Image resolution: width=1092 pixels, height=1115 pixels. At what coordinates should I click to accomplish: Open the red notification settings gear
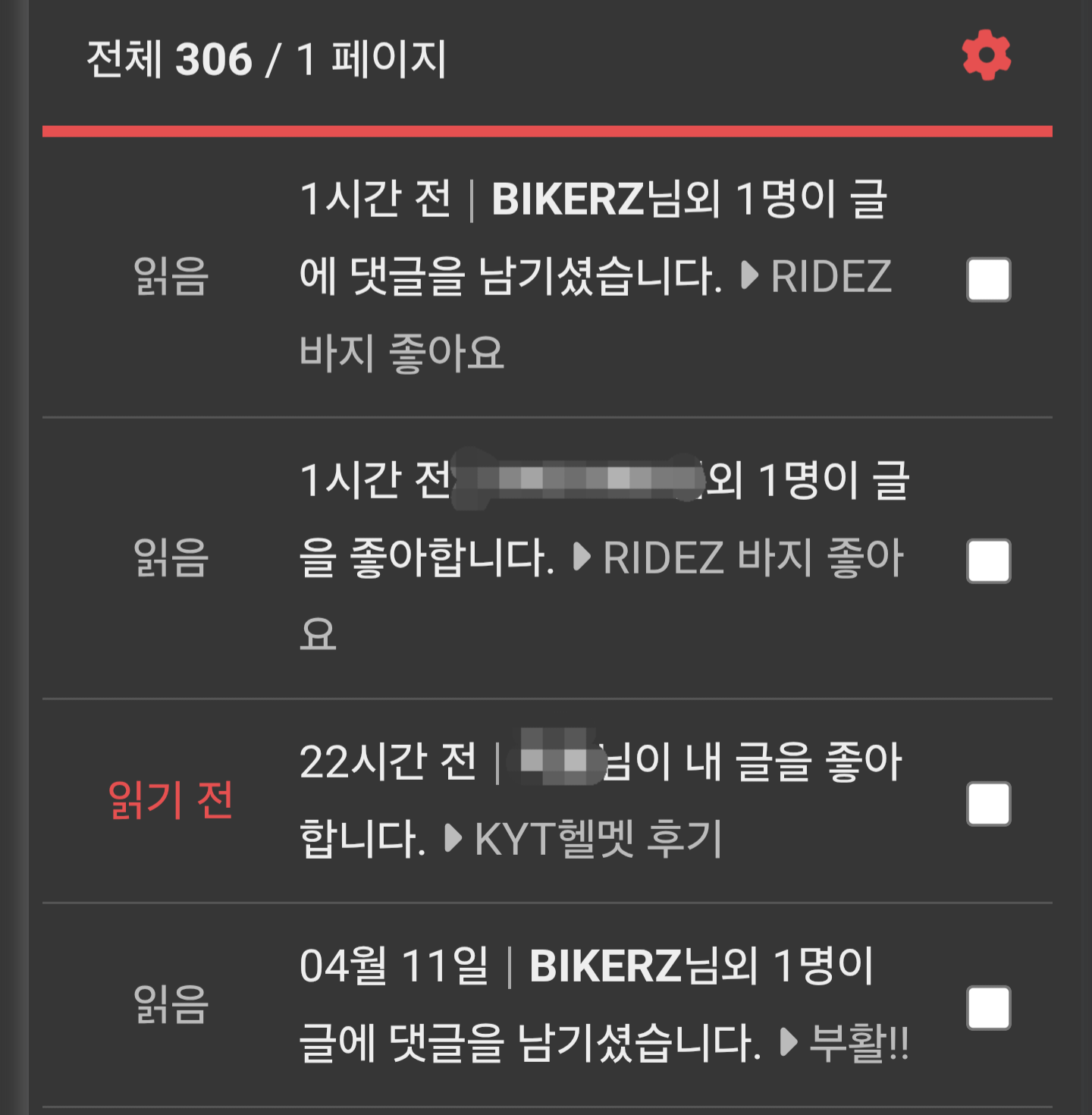point(986,55)
